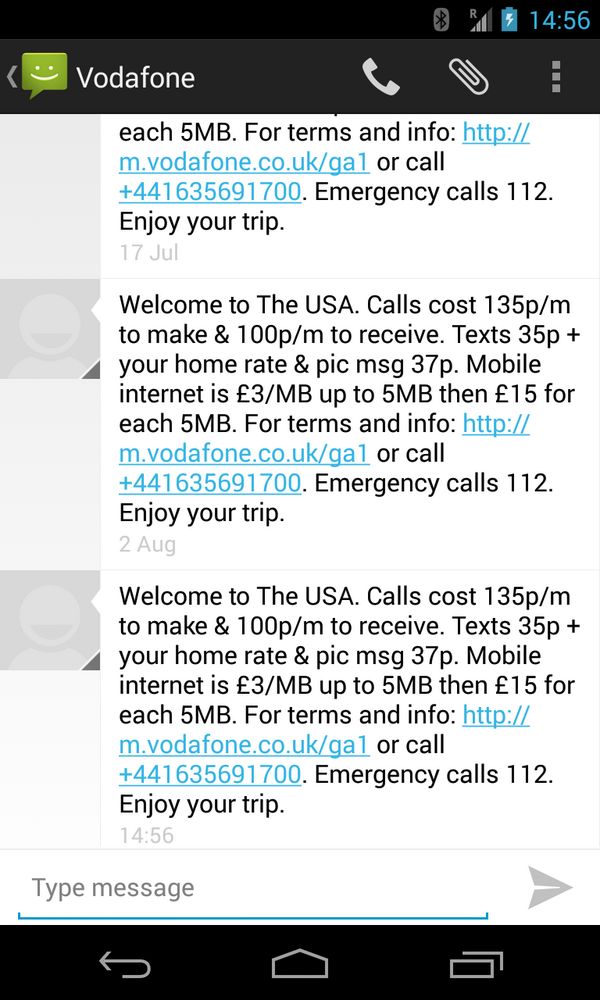The width and height of the screenshot is (600, 1000).
Task: Go back with the system back button
Action: tap(125, 964)
